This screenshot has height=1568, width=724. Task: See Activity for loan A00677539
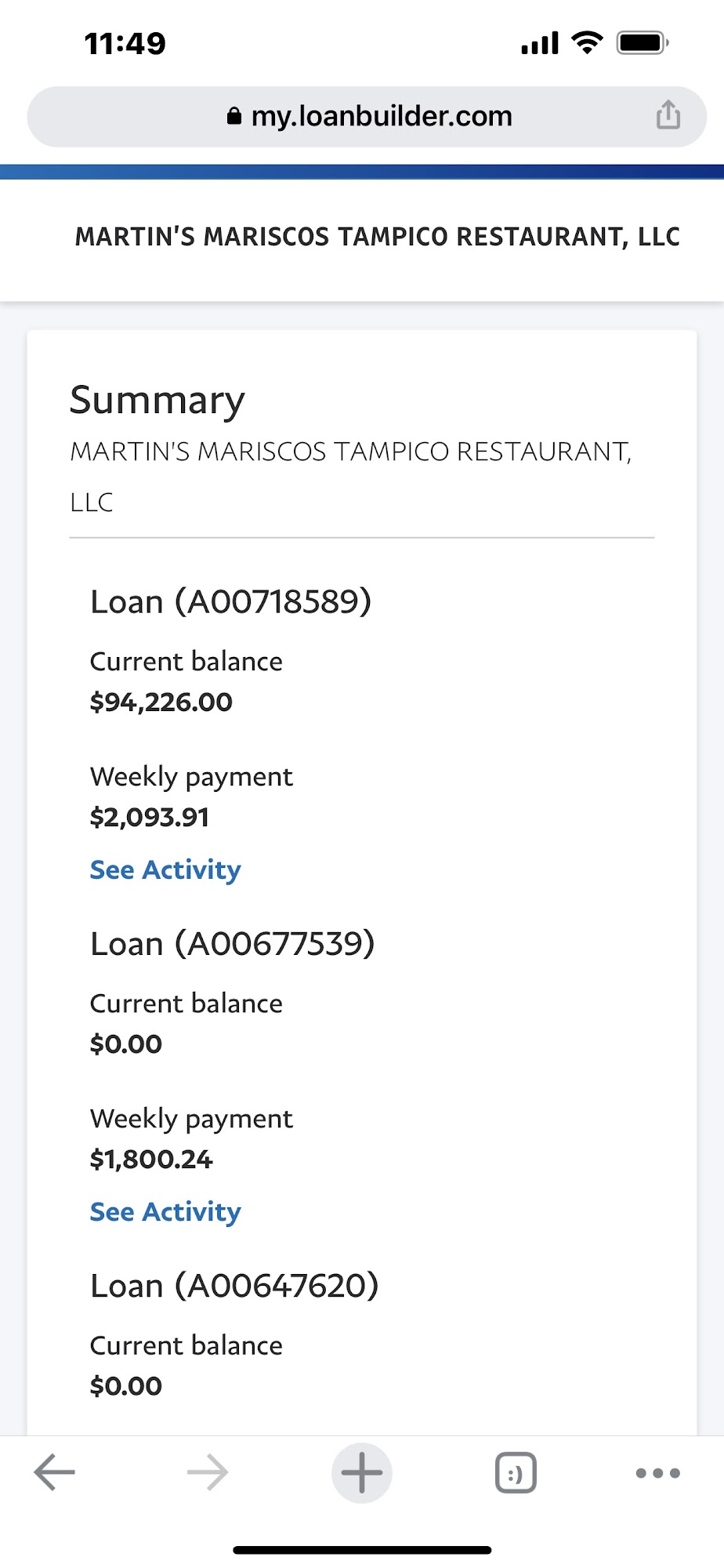[165, 1211]
